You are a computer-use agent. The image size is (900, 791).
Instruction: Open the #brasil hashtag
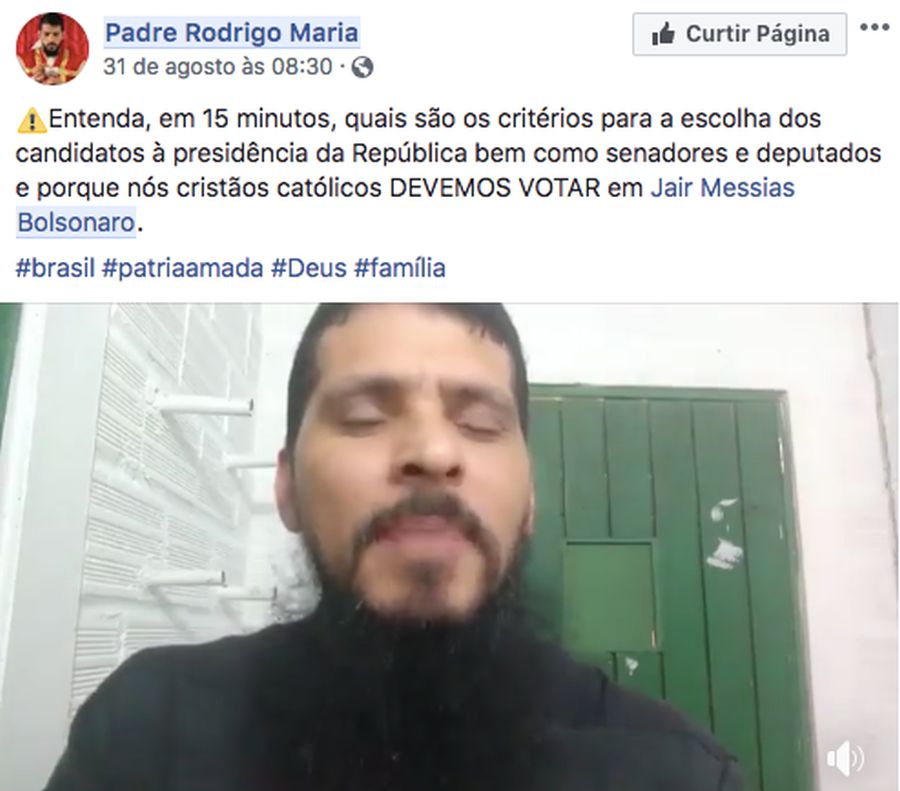56,268
